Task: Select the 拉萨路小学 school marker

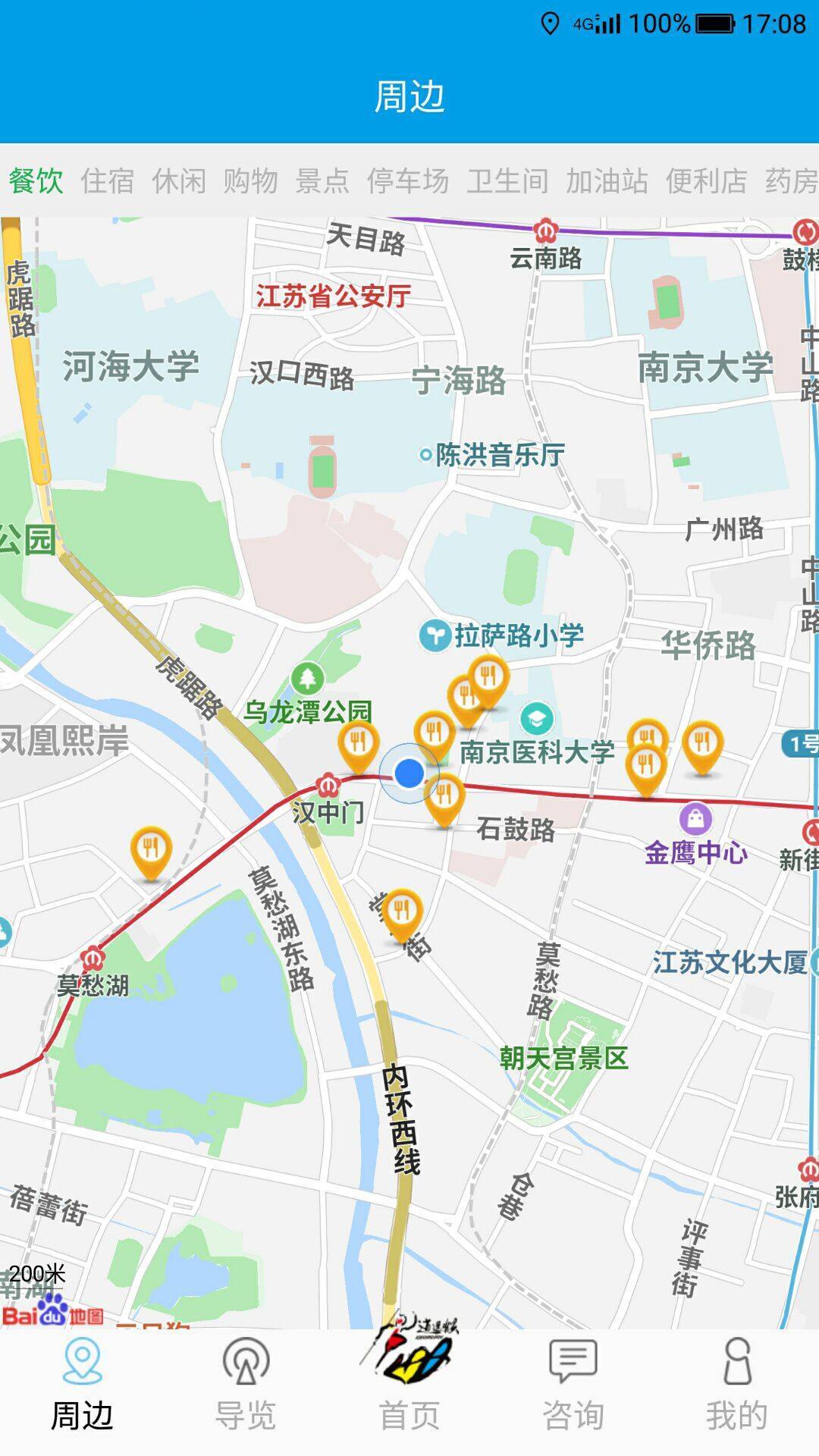Action: [x=433, y=635]
